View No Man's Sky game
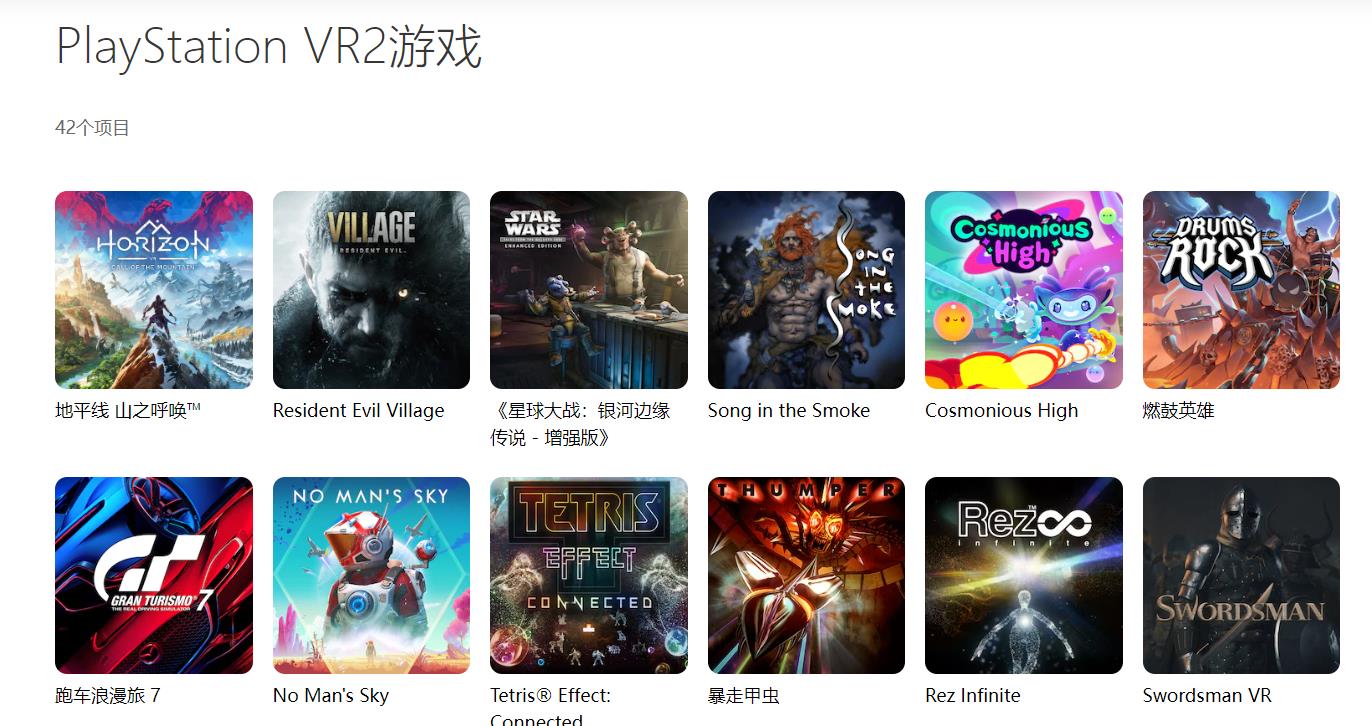This screenshot has height=726, width=1372. [371, 575]
